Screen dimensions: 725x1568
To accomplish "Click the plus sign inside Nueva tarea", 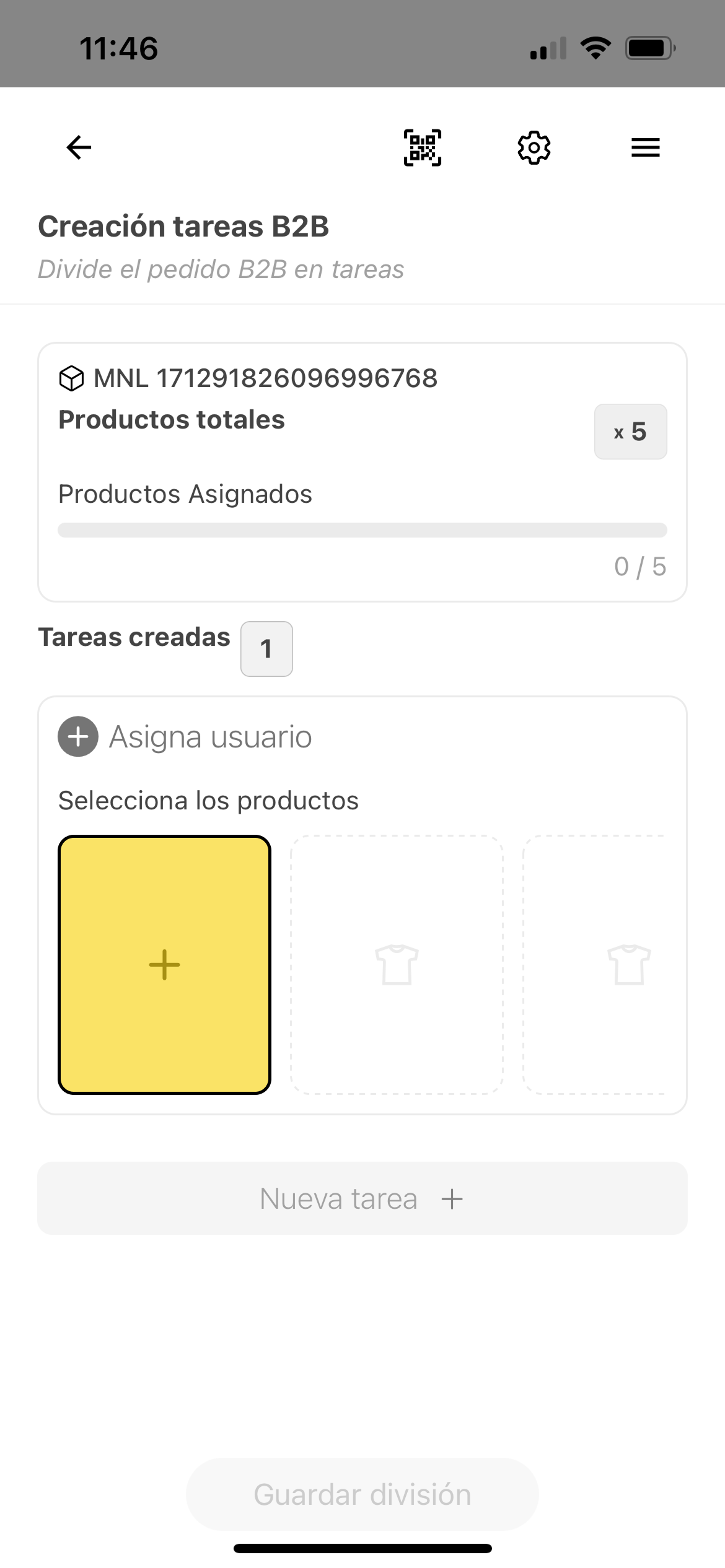I will point(452,1198).
